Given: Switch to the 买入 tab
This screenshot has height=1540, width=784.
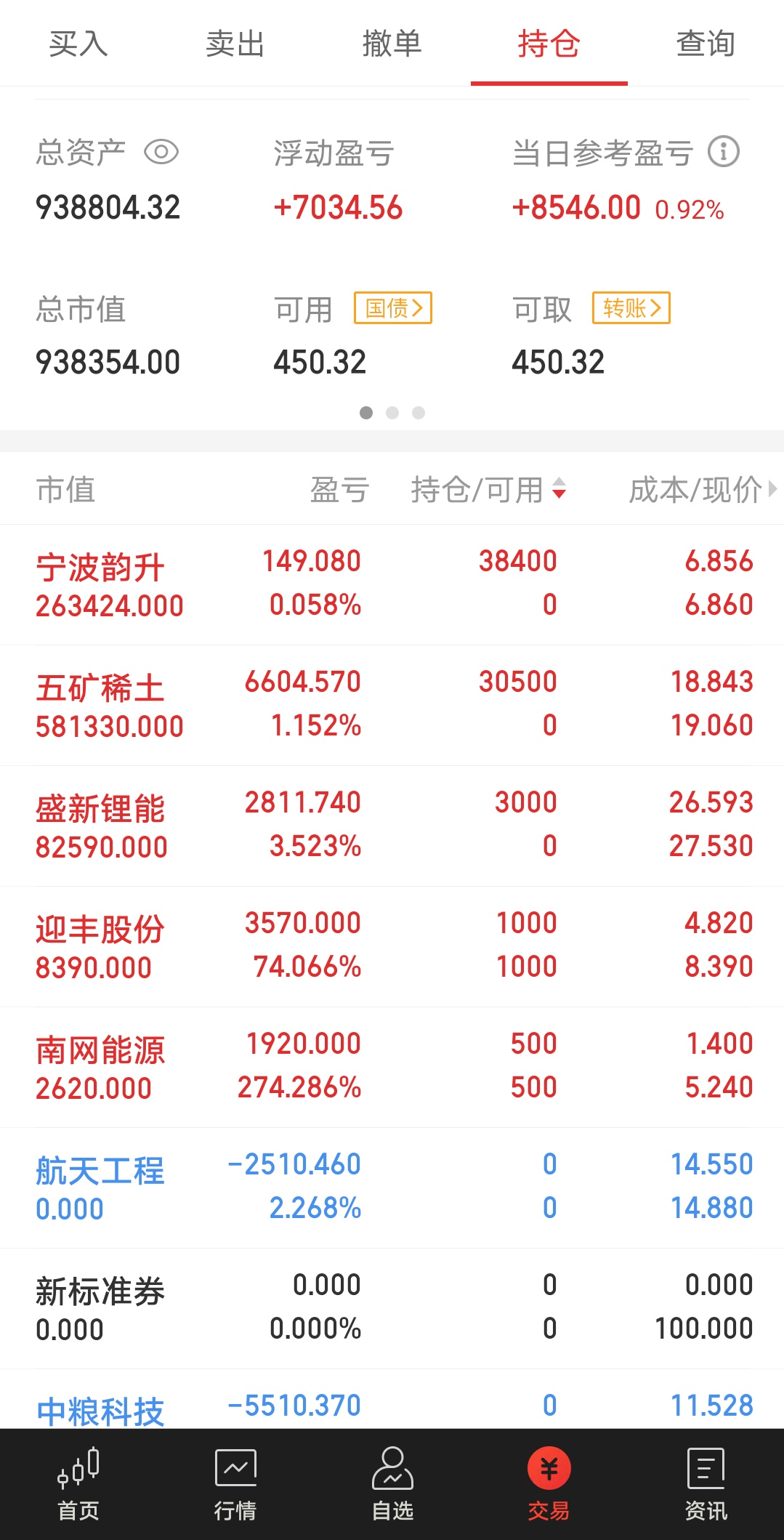Looking at the screenshot, I should click(78, 44).
